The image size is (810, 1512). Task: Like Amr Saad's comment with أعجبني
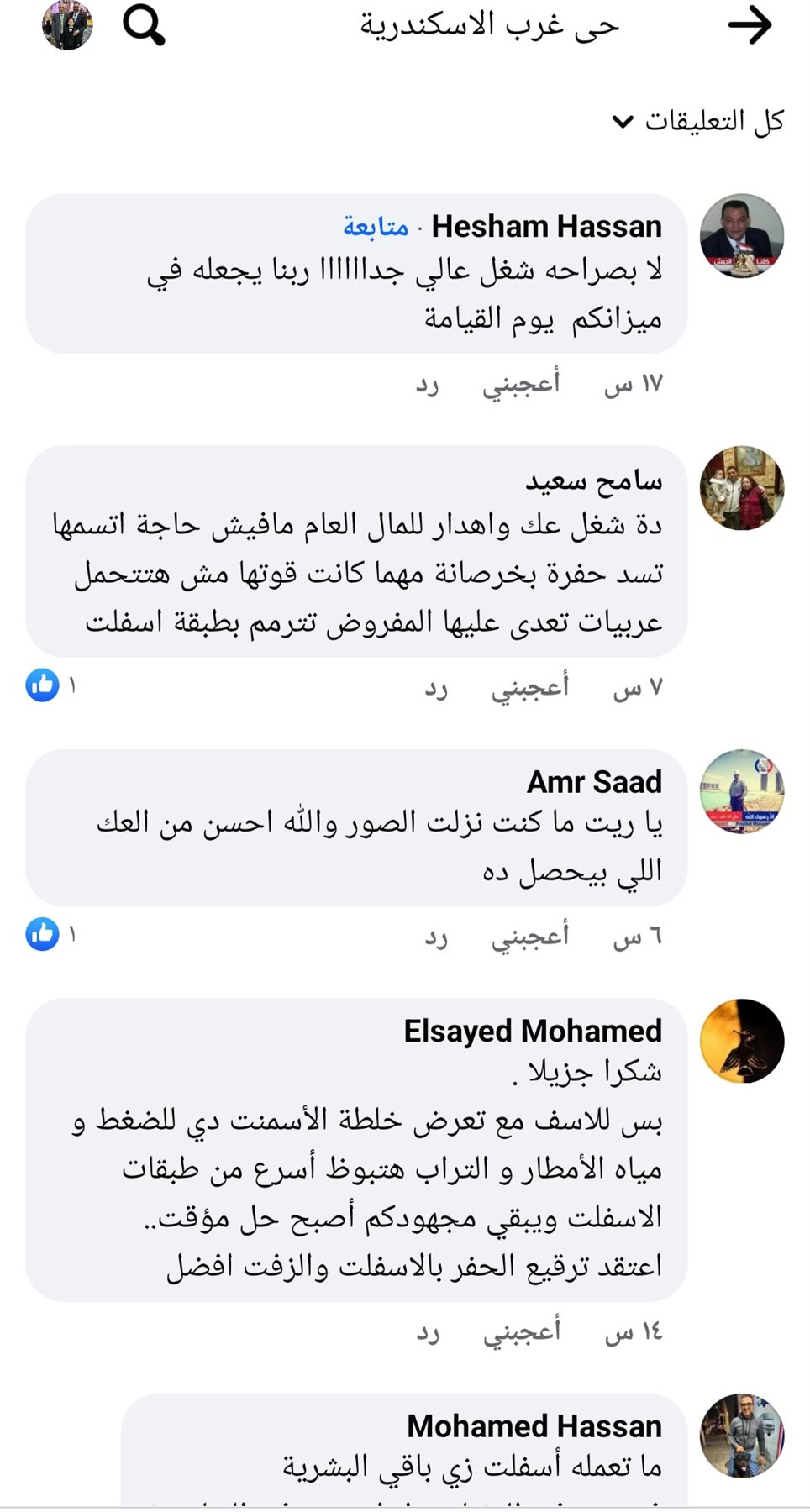[x=530, y=936]
